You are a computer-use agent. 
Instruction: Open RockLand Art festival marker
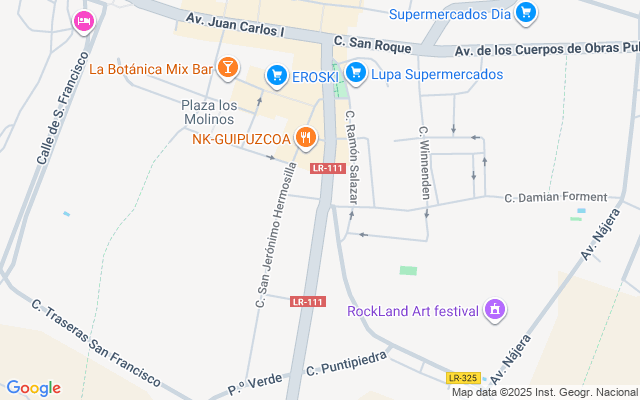pos(493,310)
